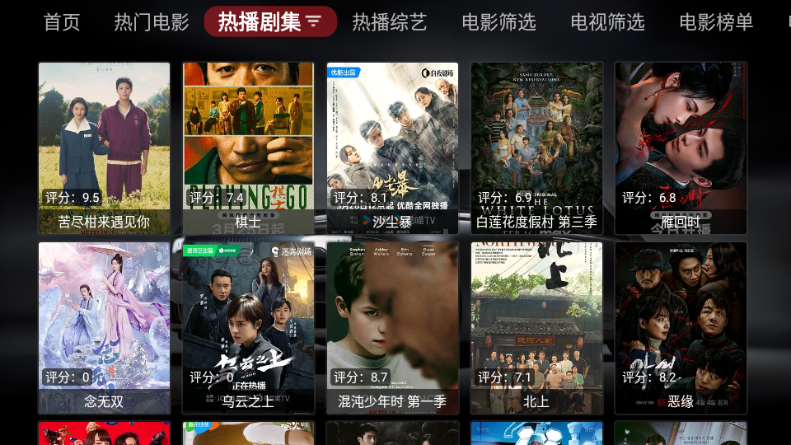Switch to 电视筛选

[x=607, y=22]
